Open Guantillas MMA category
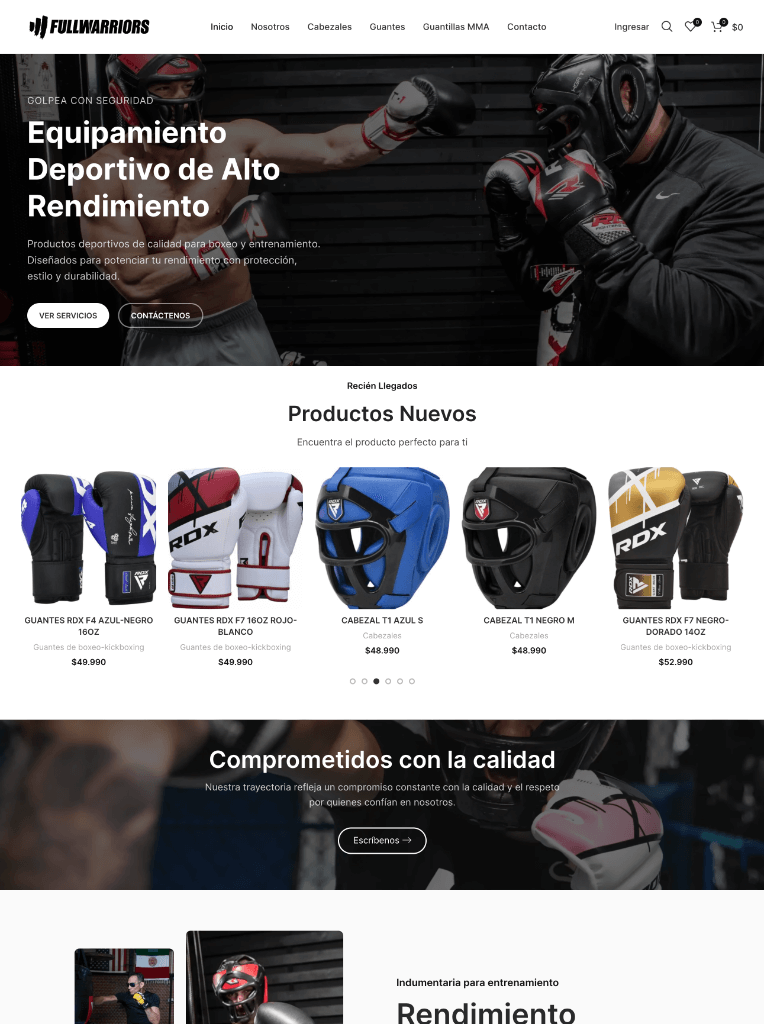The image size is (764, 1024). point(456,27)
